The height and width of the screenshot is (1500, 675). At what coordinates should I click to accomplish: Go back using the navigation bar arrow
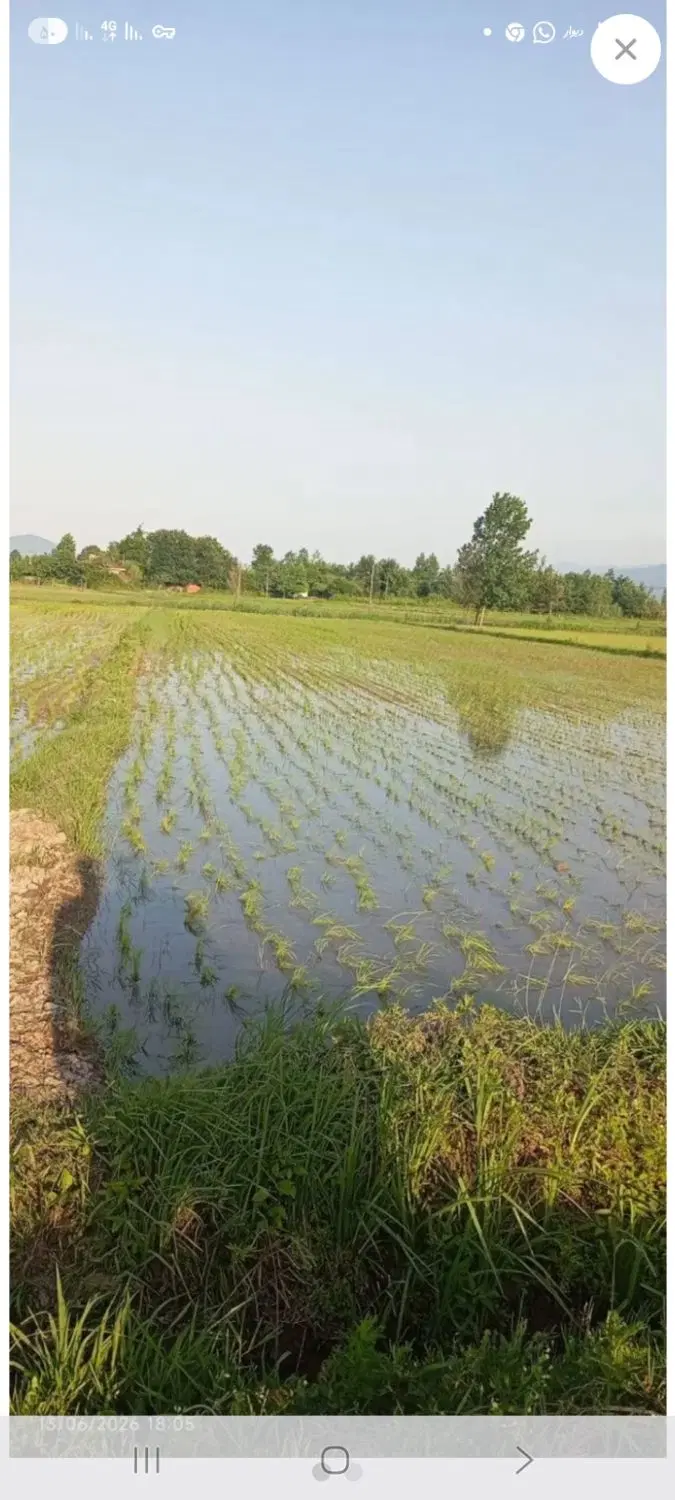[524, 1460]
